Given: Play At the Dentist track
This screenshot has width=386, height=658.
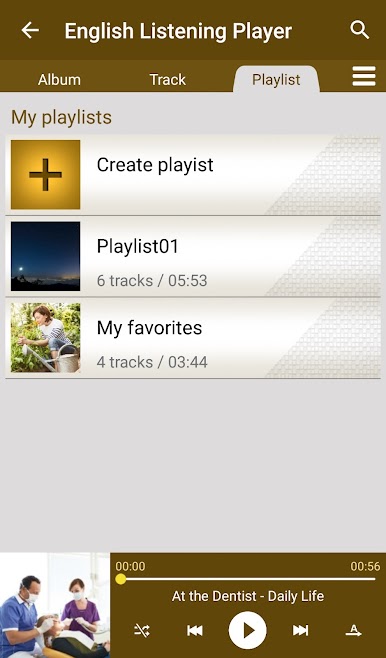Looking at the screenshot, I should [x=248, y=630].
